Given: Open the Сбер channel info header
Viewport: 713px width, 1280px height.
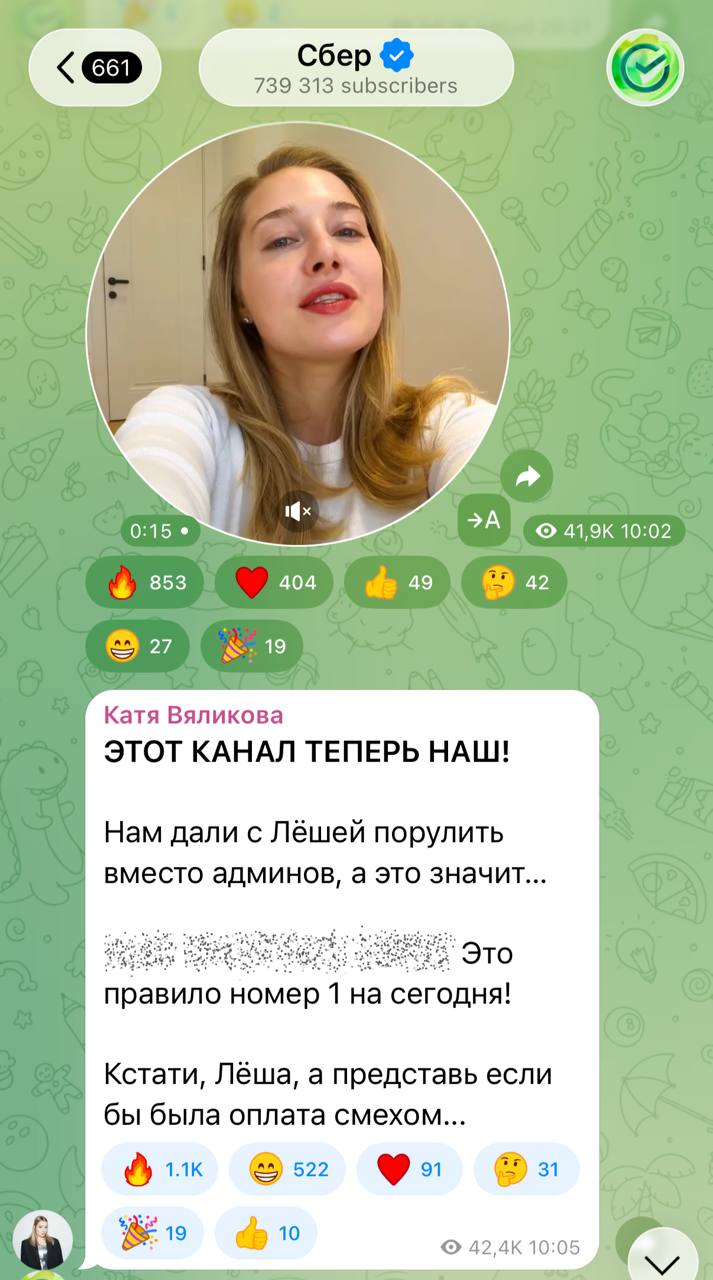Looking at the screenshot, I should click(x=356, y=68).
